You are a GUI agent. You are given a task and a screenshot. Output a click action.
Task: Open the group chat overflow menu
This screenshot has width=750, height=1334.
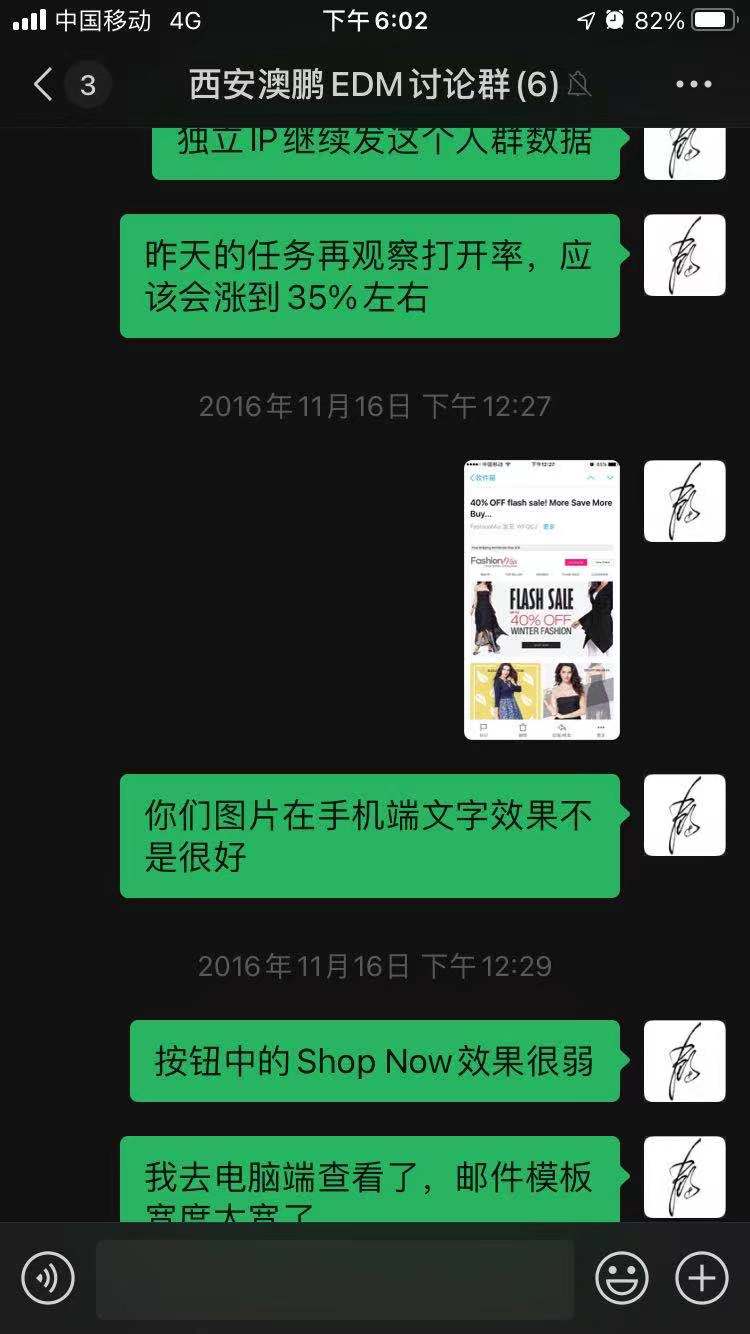[693, 85]
